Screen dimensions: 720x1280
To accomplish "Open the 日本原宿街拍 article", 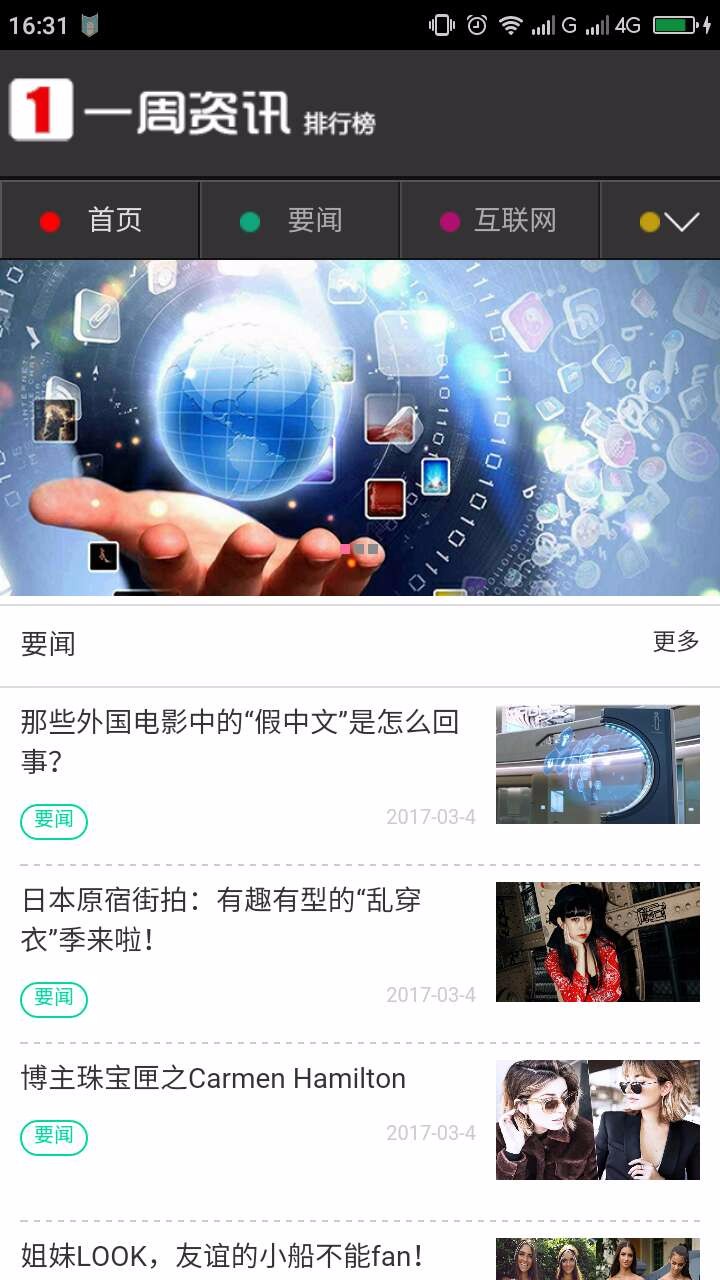I will pos(222,919).
